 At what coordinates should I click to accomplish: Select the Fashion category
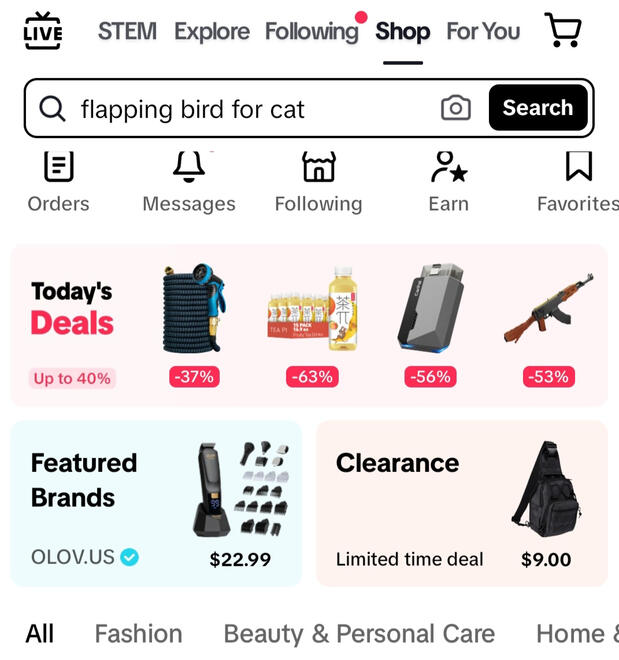[x=138, y=633]
